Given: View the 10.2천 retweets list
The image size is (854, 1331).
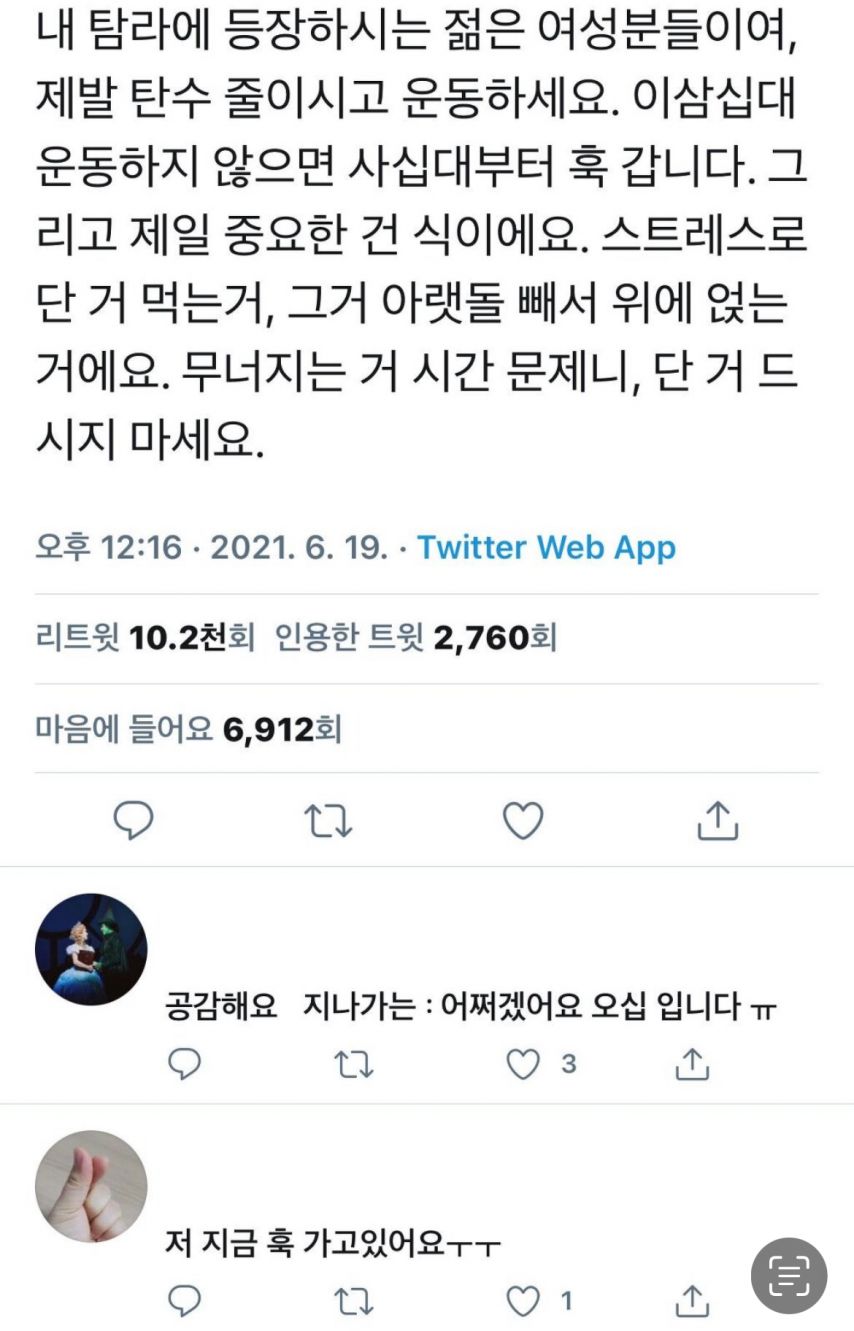Looking at the screenshot, I should tap(145, 637).
